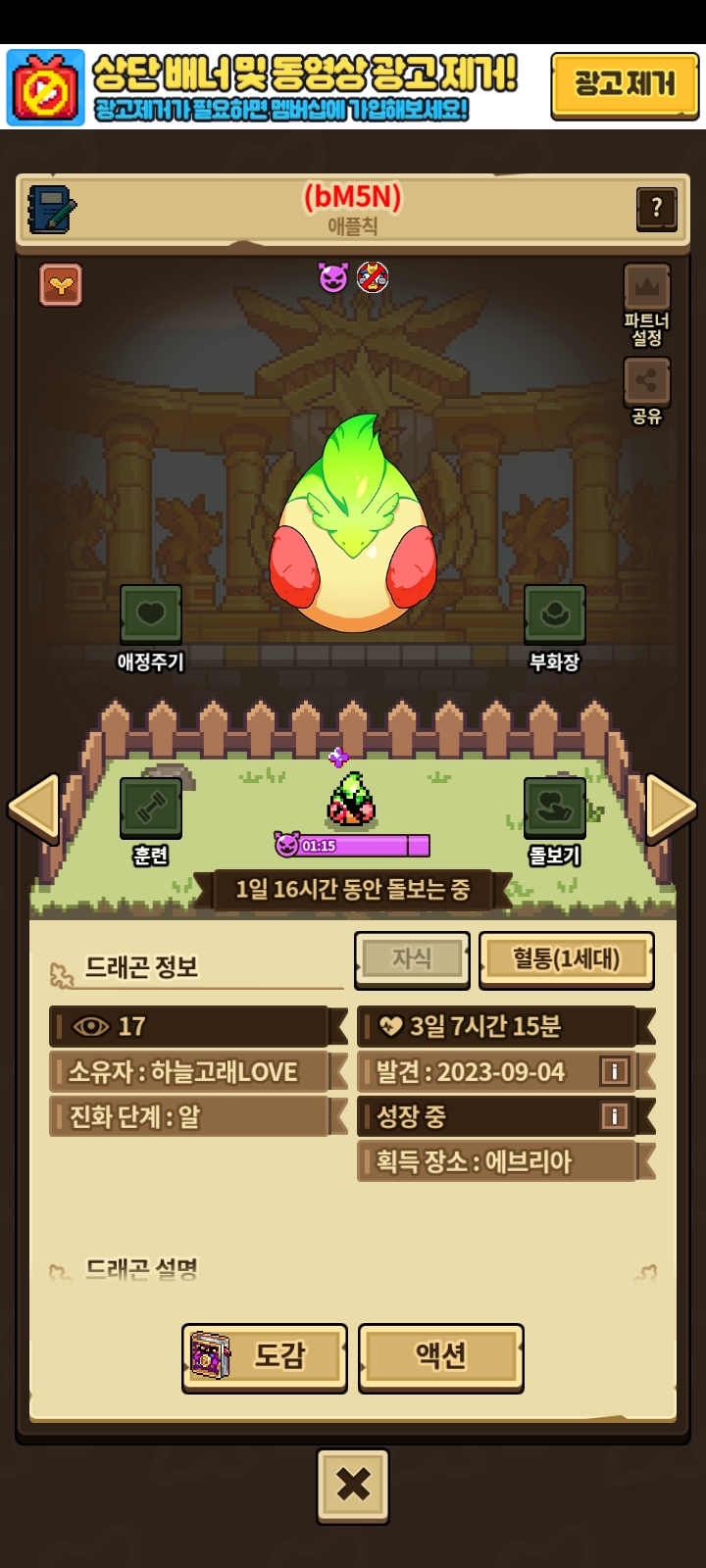This screenshot has height=1568, width=706.
Task: Close the dragon info panel
Action: click(x=353, y=1486)
